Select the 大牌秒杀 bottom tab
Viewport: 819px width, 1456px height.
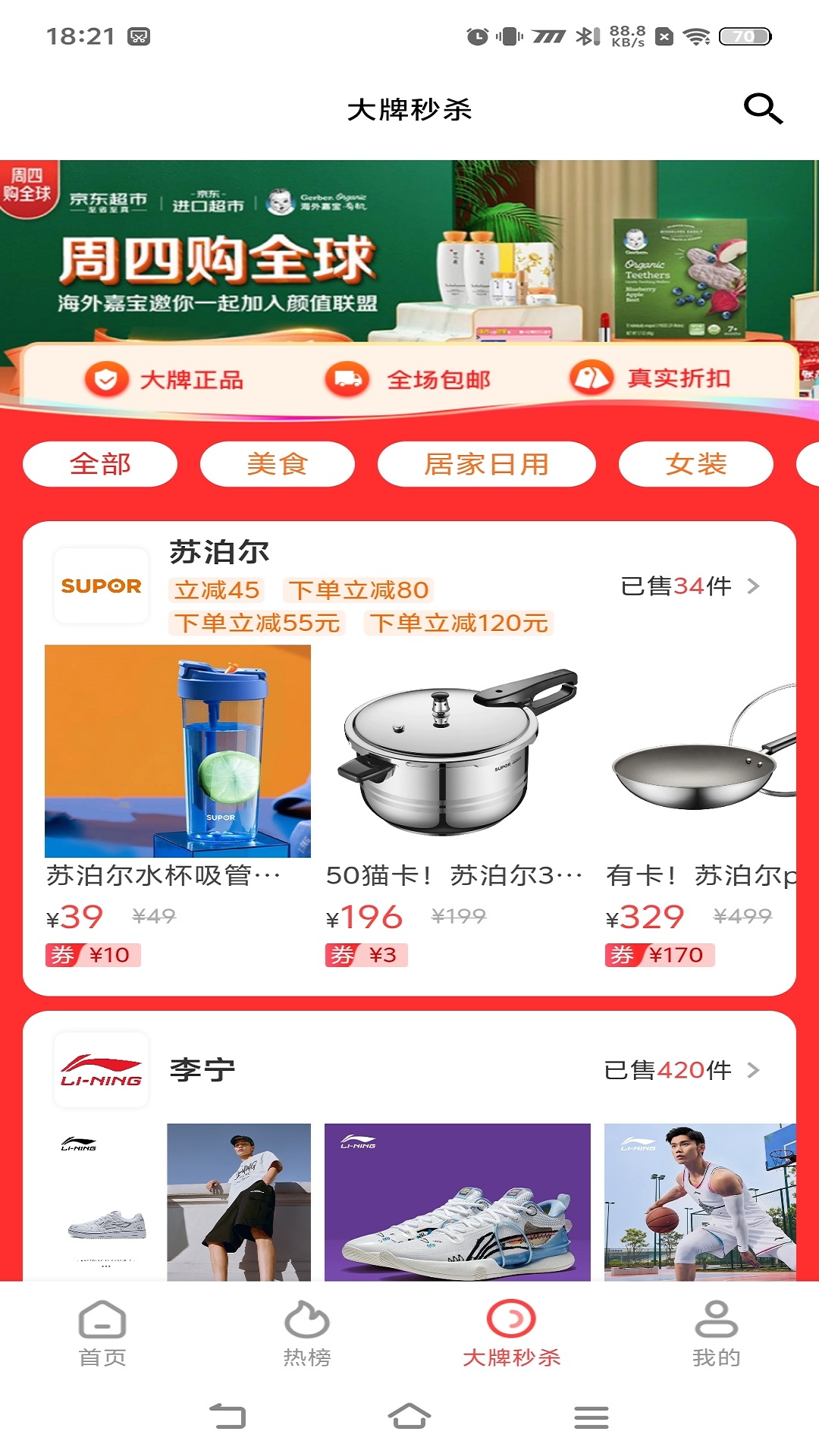(512, 1334)
